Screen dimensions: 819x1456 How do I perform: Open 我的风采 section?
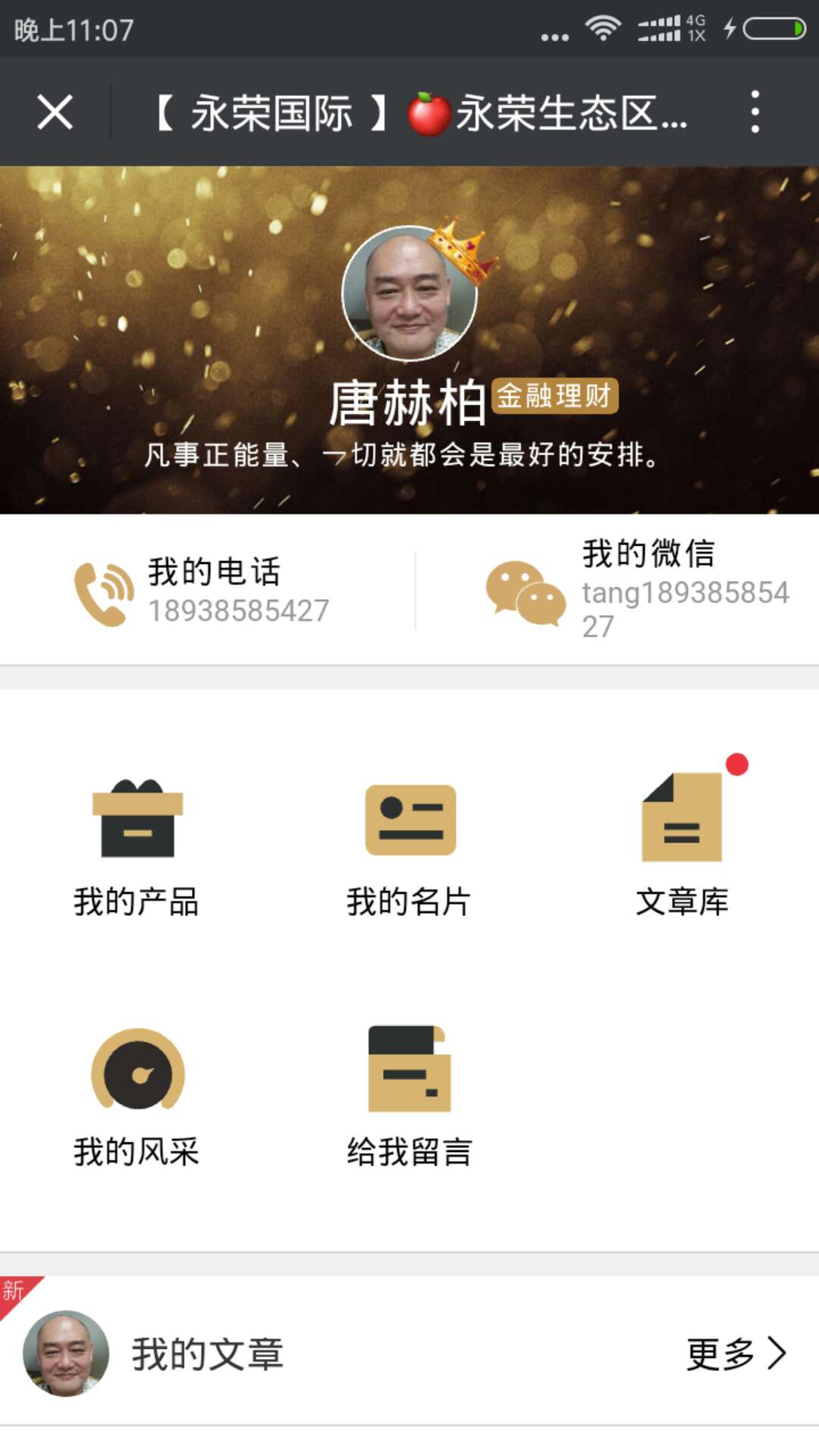(x=136, y=1096)
